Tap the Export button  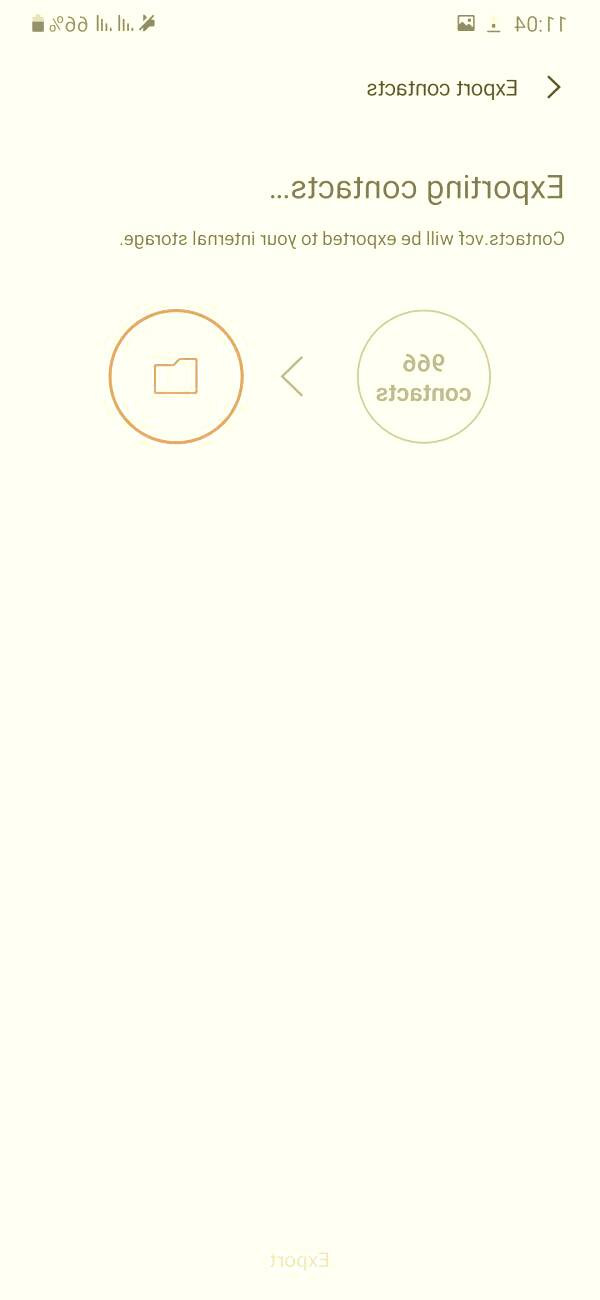click(300, 1260)
